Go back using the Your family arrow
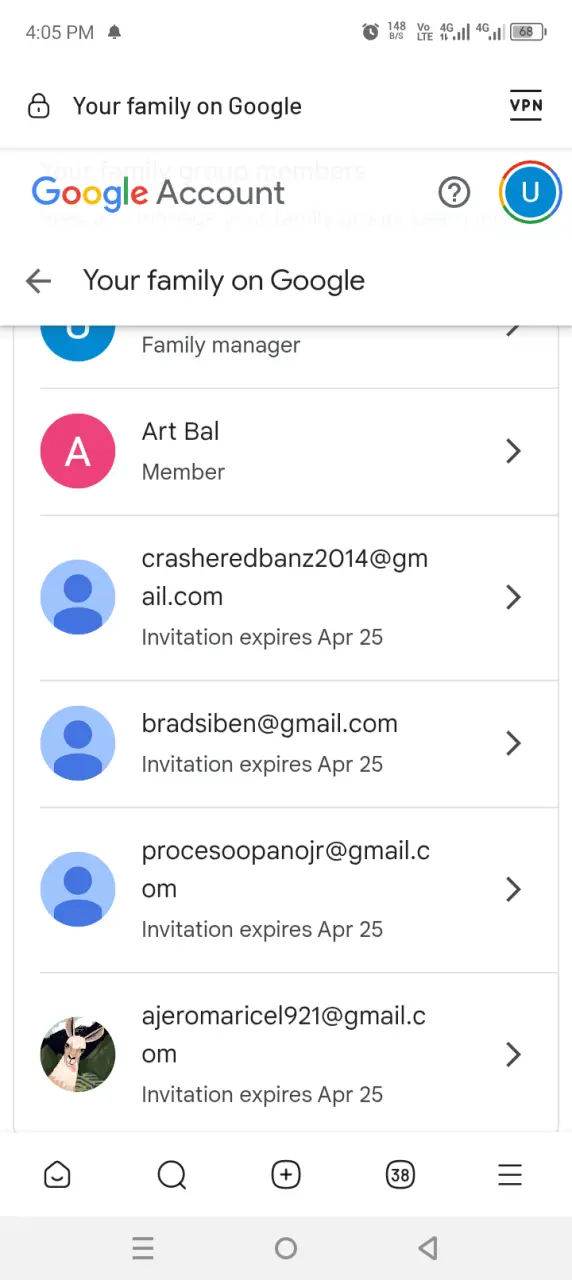Viewport: 572px width, 1280px height. pyautogui.click(x=38, y=281)
